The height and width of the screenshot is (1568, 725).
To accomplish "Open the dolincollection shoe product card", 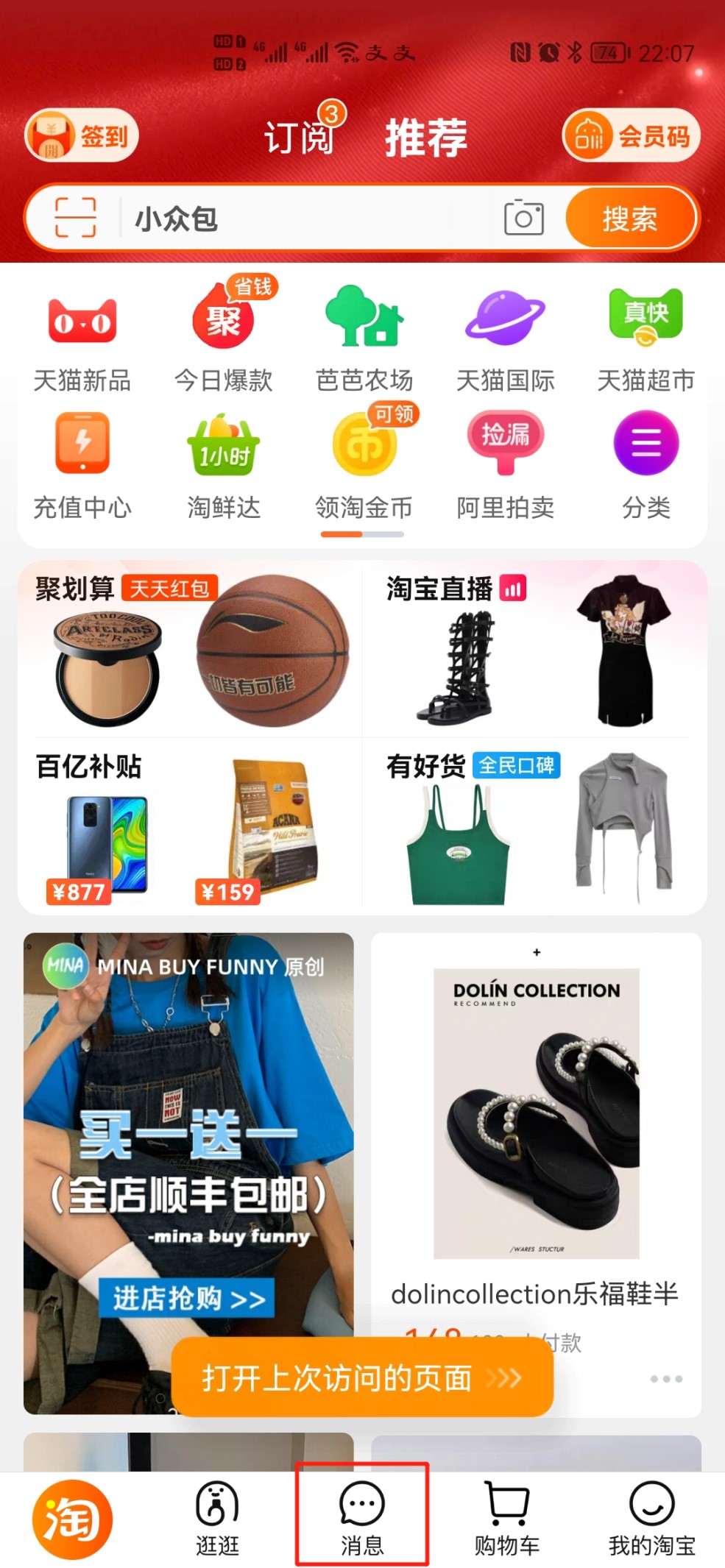I will [536, 1174].
